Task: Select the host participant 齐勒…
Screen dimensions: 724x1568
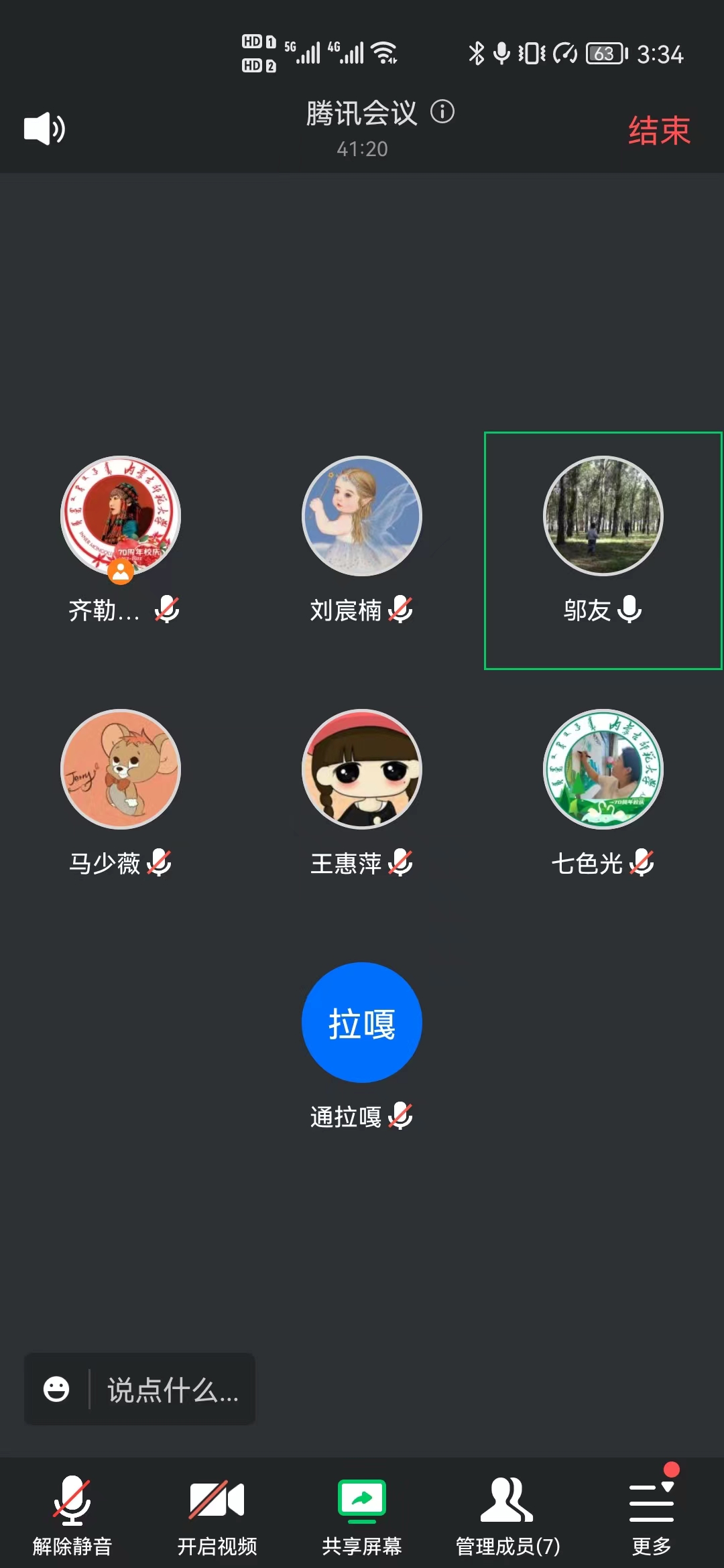Action: (121, 516)
